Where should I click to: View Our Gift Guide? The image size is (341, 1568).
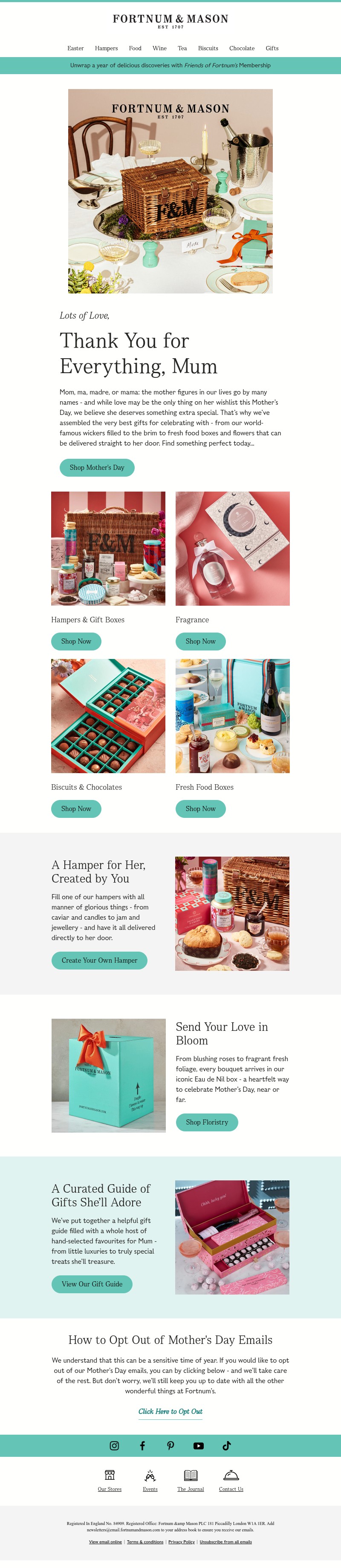click(x=92, y=1284)
